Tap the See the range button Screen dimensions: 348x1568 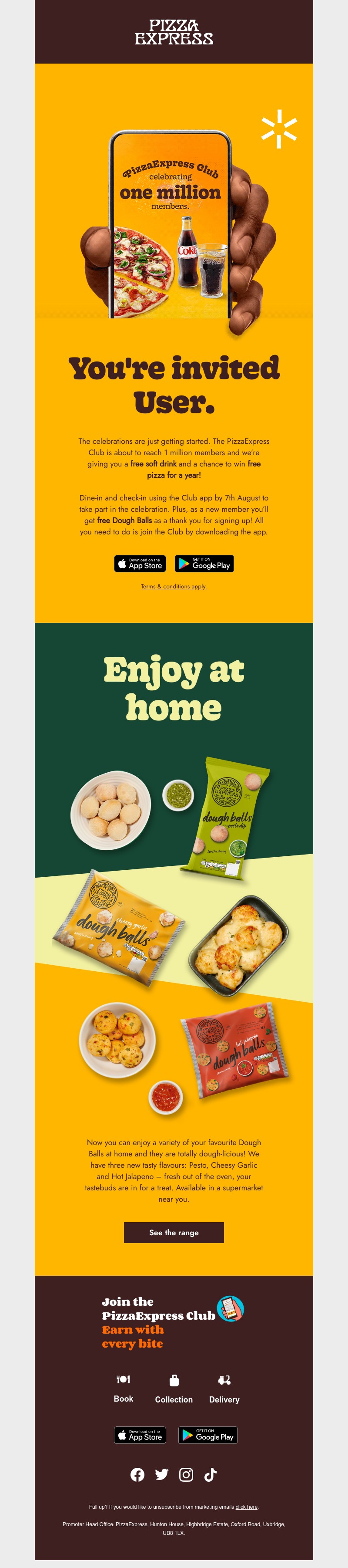(x=174, y=1233)
